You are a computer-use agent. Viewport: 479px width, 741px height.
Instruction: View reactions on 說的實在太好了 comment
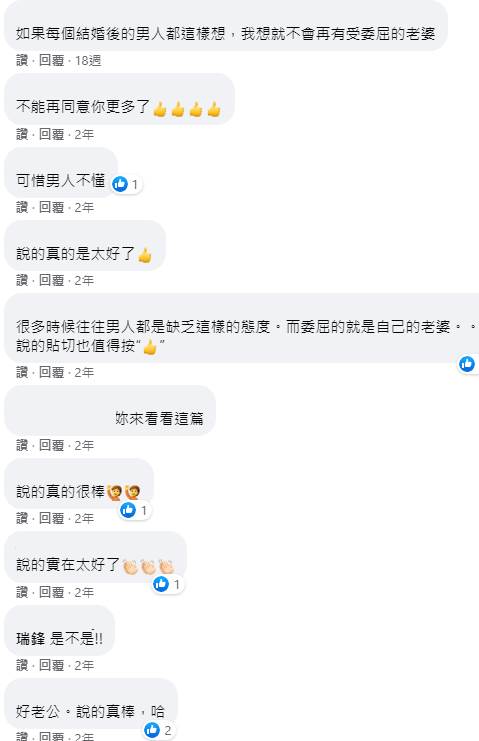[168, 585]
